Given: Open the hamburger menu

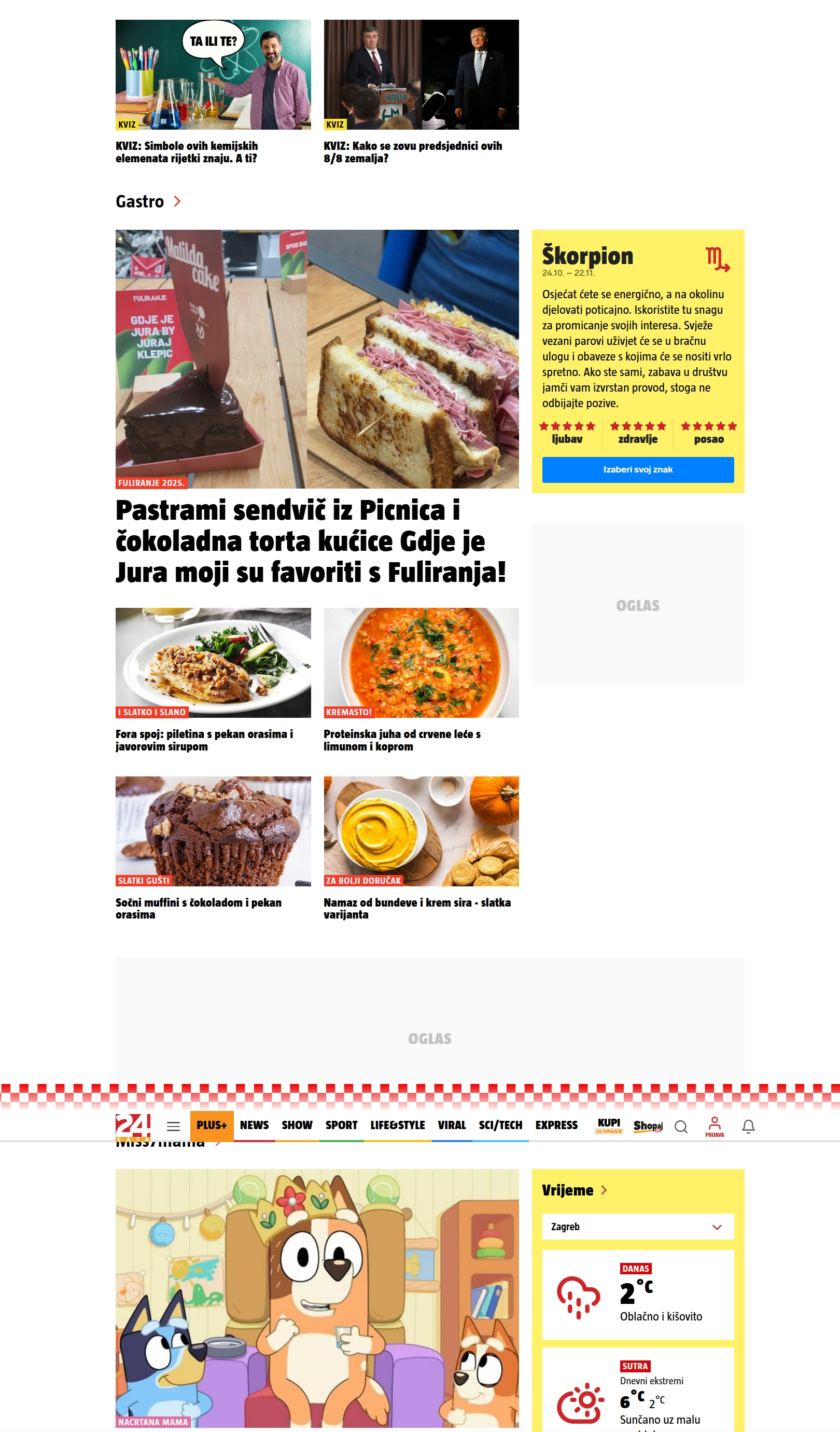Looking at the screenshot, I should point(173,1125).
